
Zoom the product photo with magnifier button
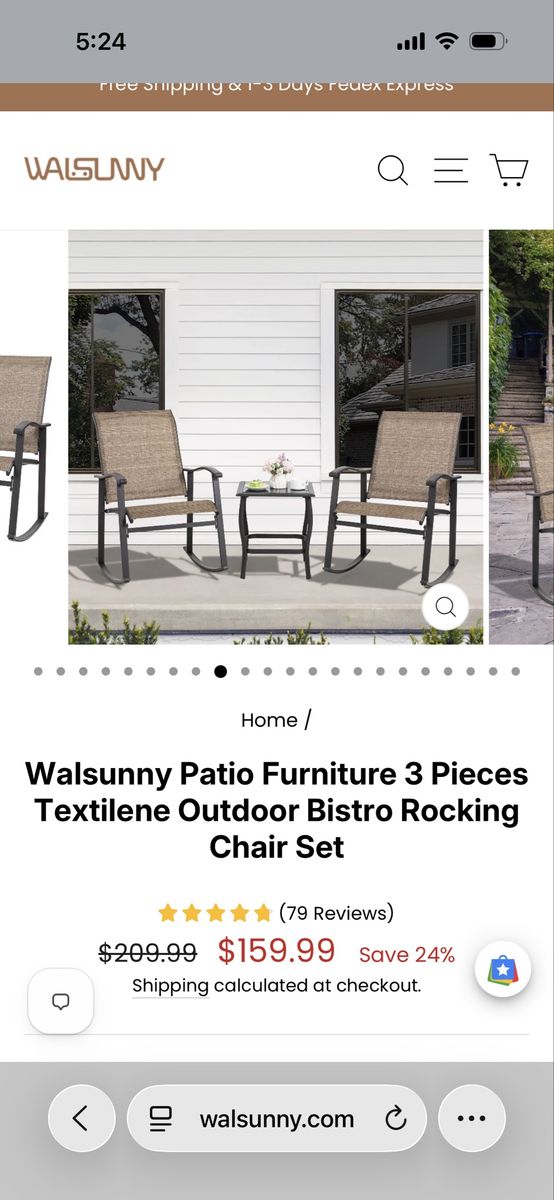445,606
